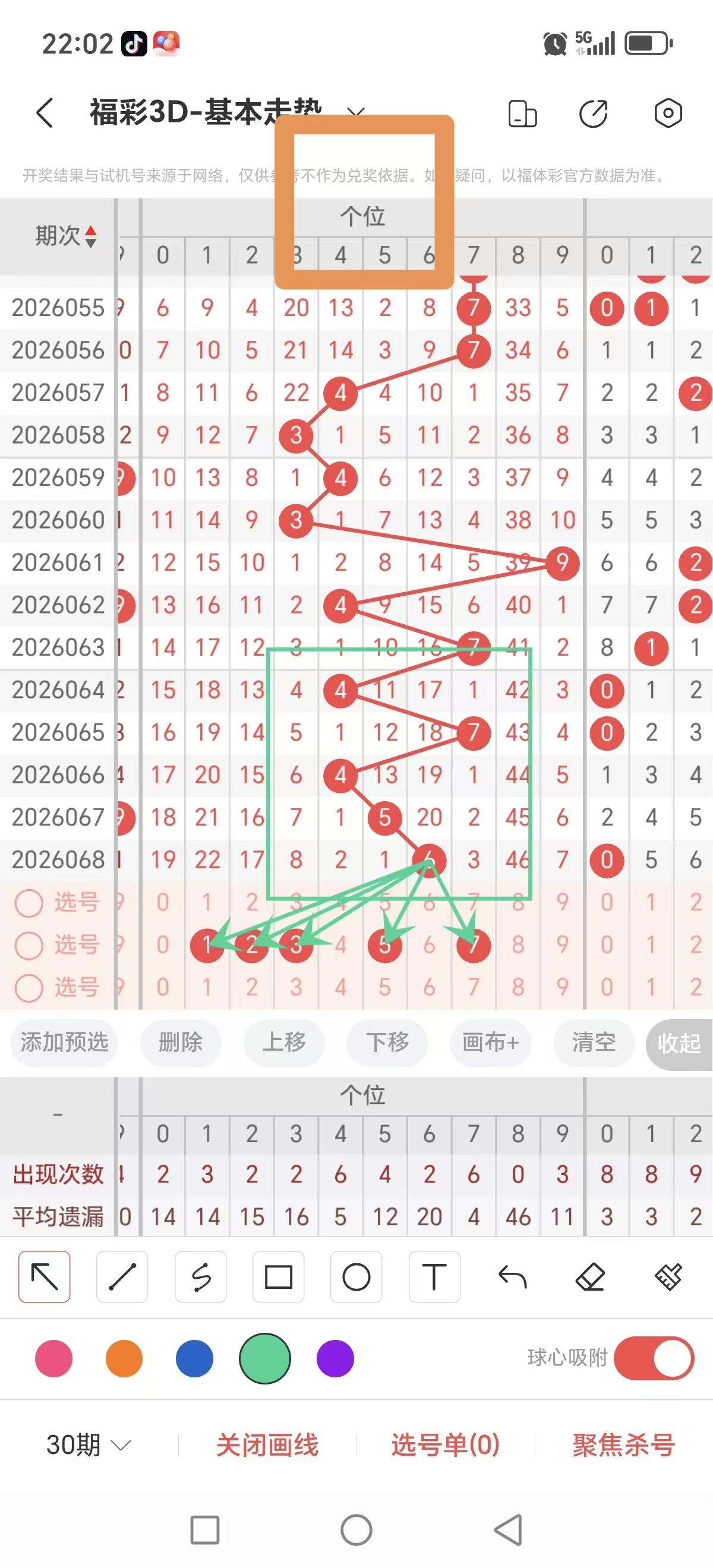Click the 清空 button to clear drawings
Screen dimensions: 713x1568
pos(594,1044)
